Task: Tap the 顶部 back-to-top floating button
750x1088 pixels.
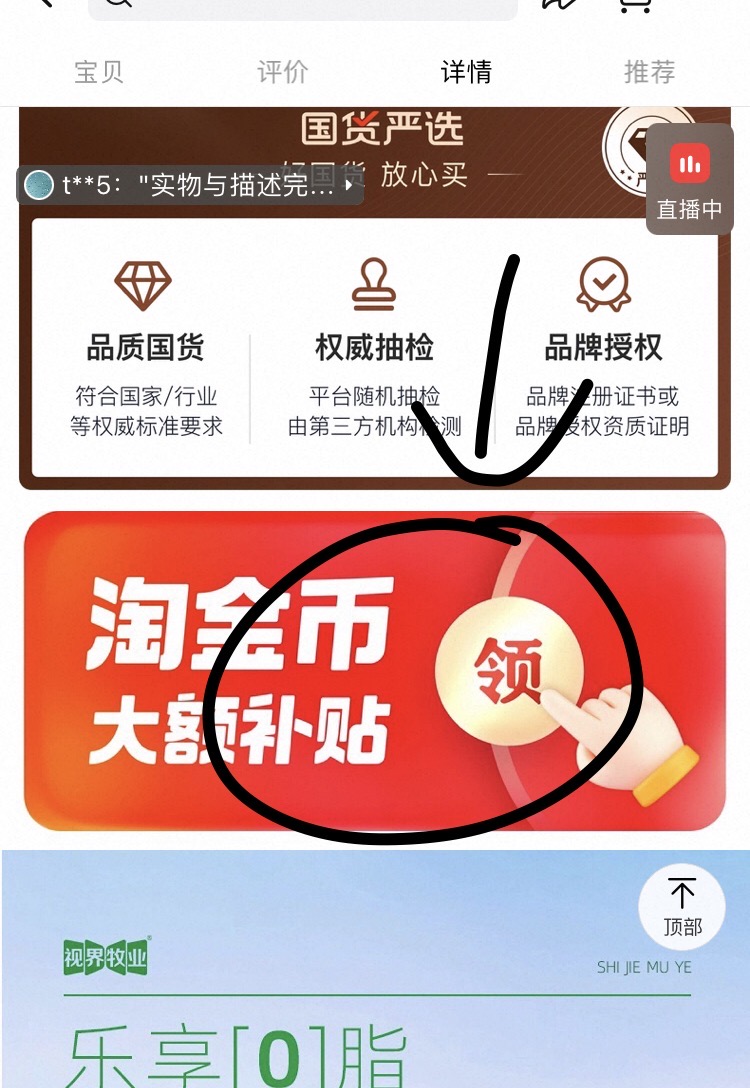Action: point(681,907)
